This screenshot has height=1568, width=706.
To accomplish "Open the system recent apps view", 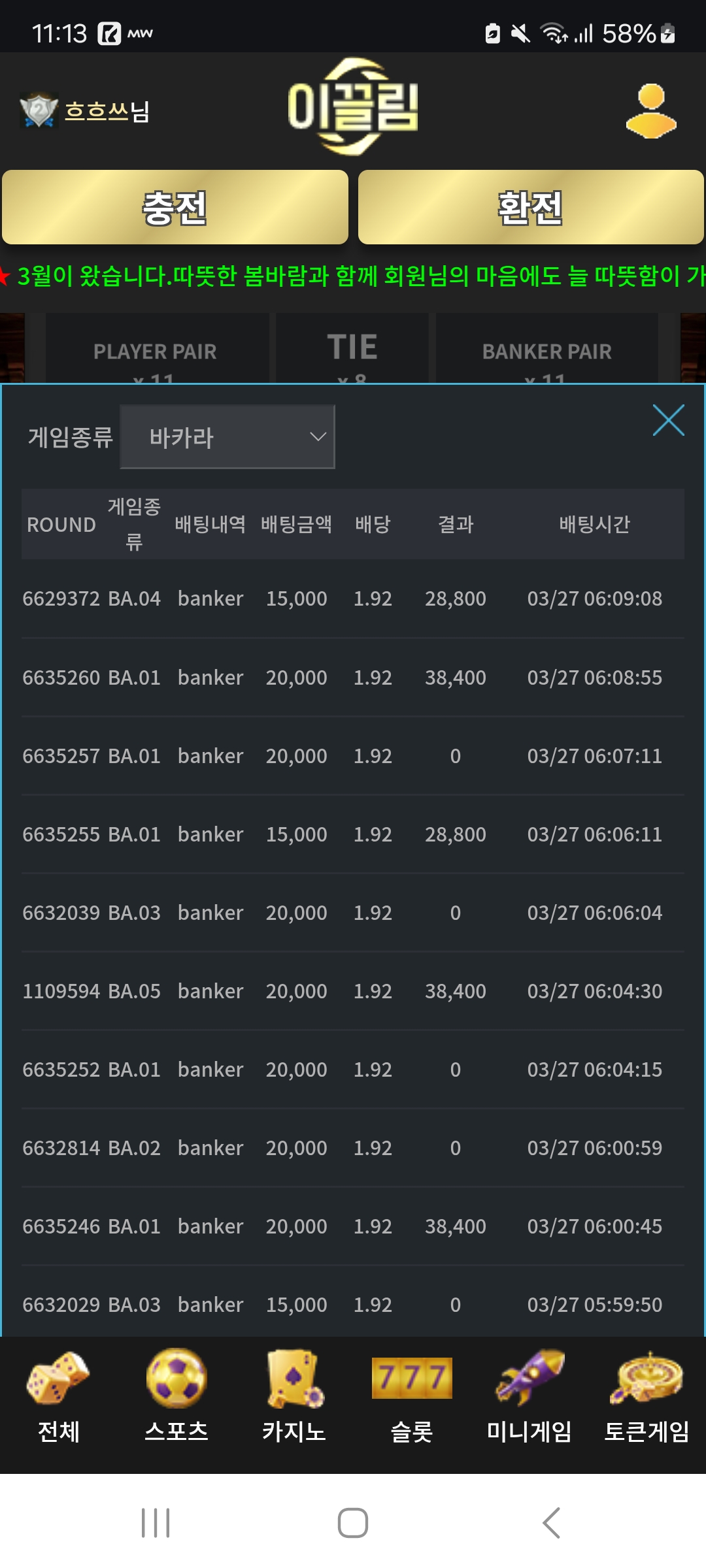I will (x=156, y=1523).
